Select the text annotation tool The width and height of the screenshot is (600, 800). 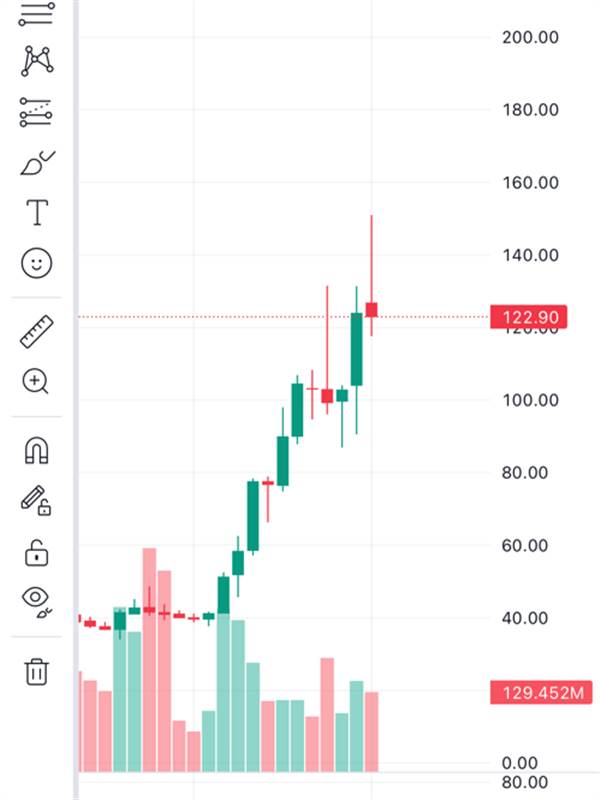[37, 212]
